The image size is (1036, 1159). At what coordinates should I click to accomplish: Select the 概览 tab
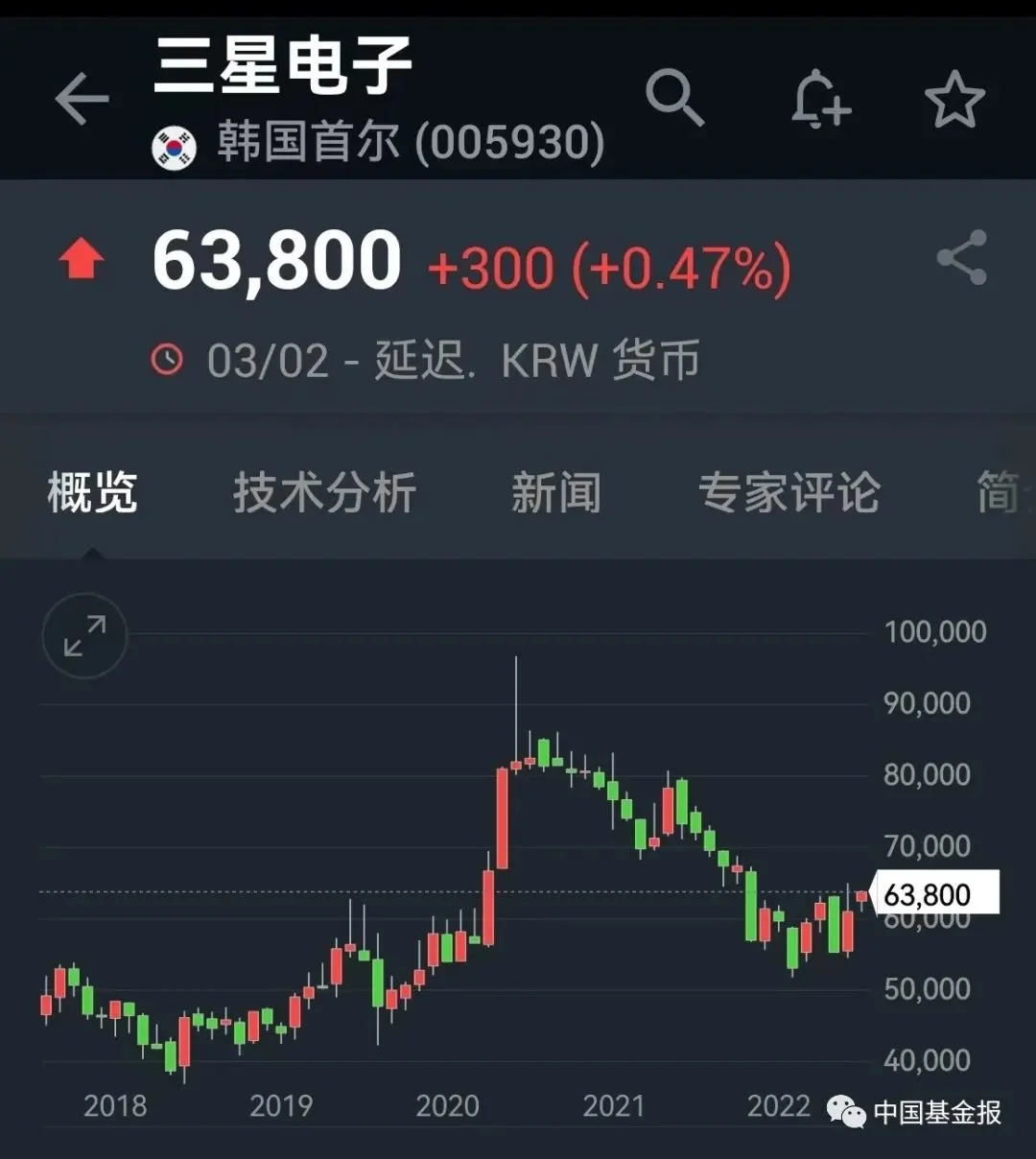(93, 492)
